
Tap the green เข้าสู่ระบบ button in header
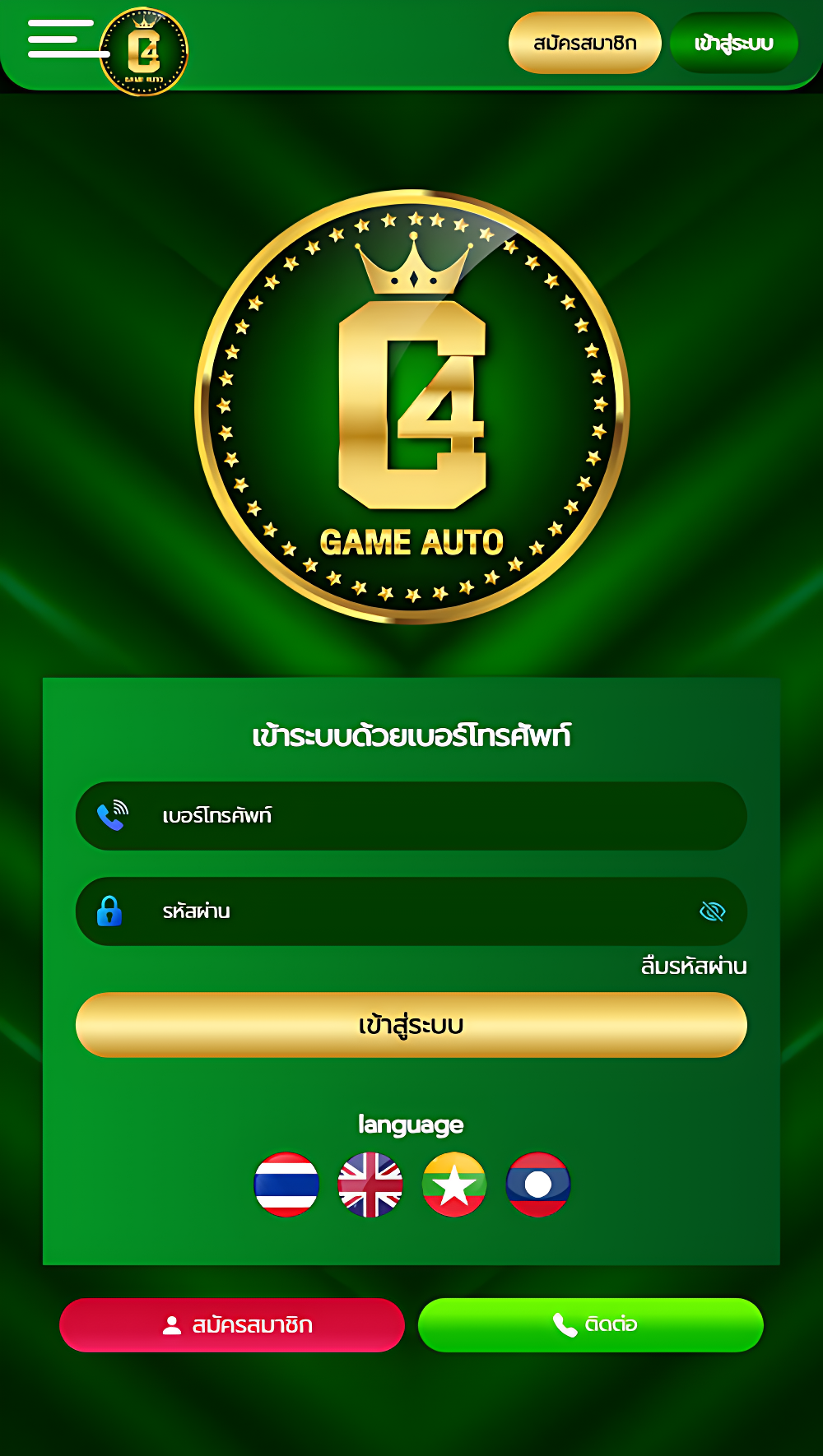pyautogui.click(x=733, y=43)
